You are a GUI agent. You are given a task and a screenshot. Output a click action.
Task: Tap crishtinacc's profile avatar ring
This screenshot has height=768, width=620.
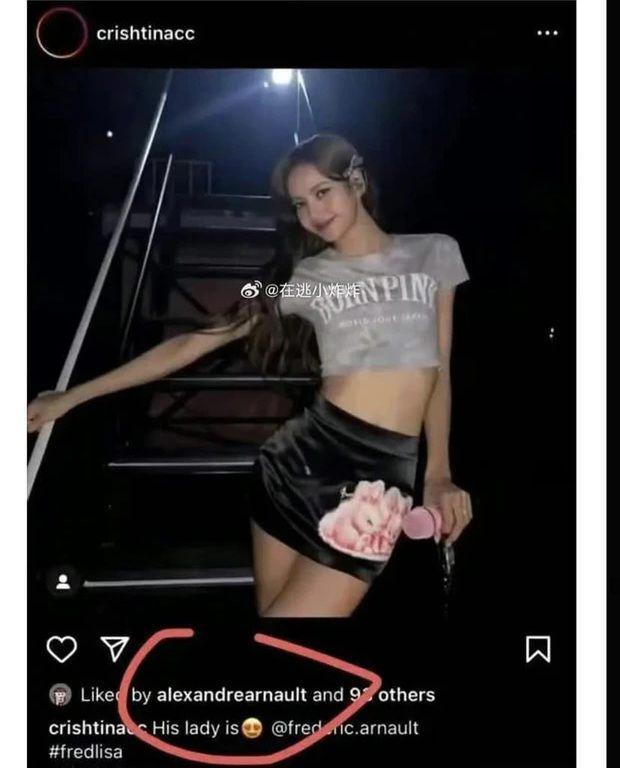coord(62,33)
